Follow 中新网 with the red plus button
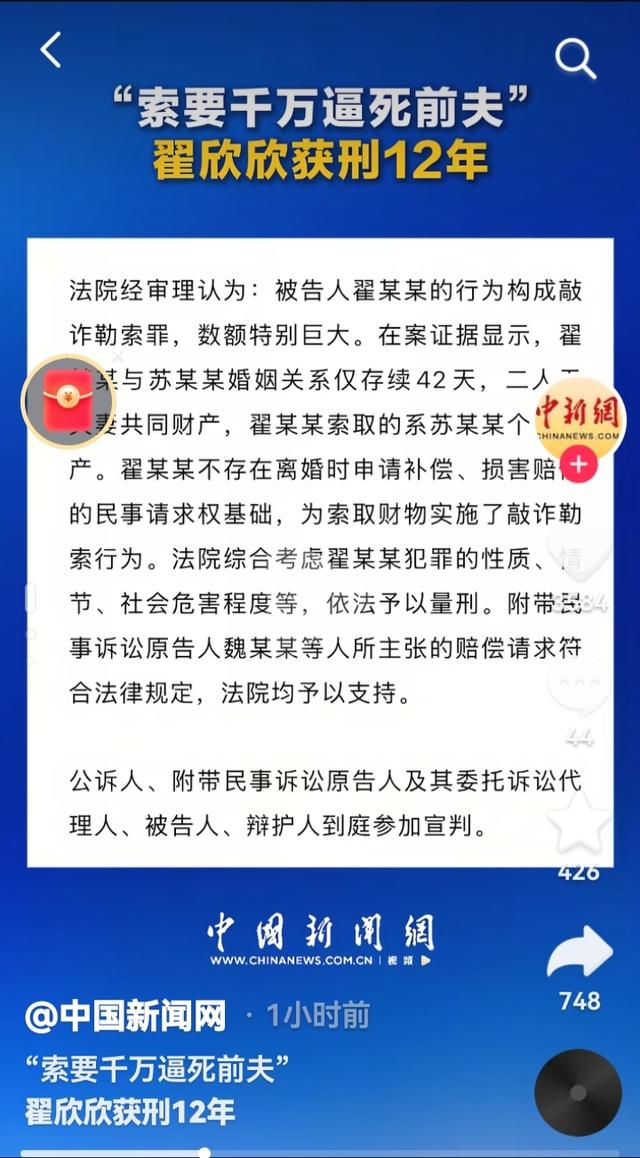 (x=579, y=465)
